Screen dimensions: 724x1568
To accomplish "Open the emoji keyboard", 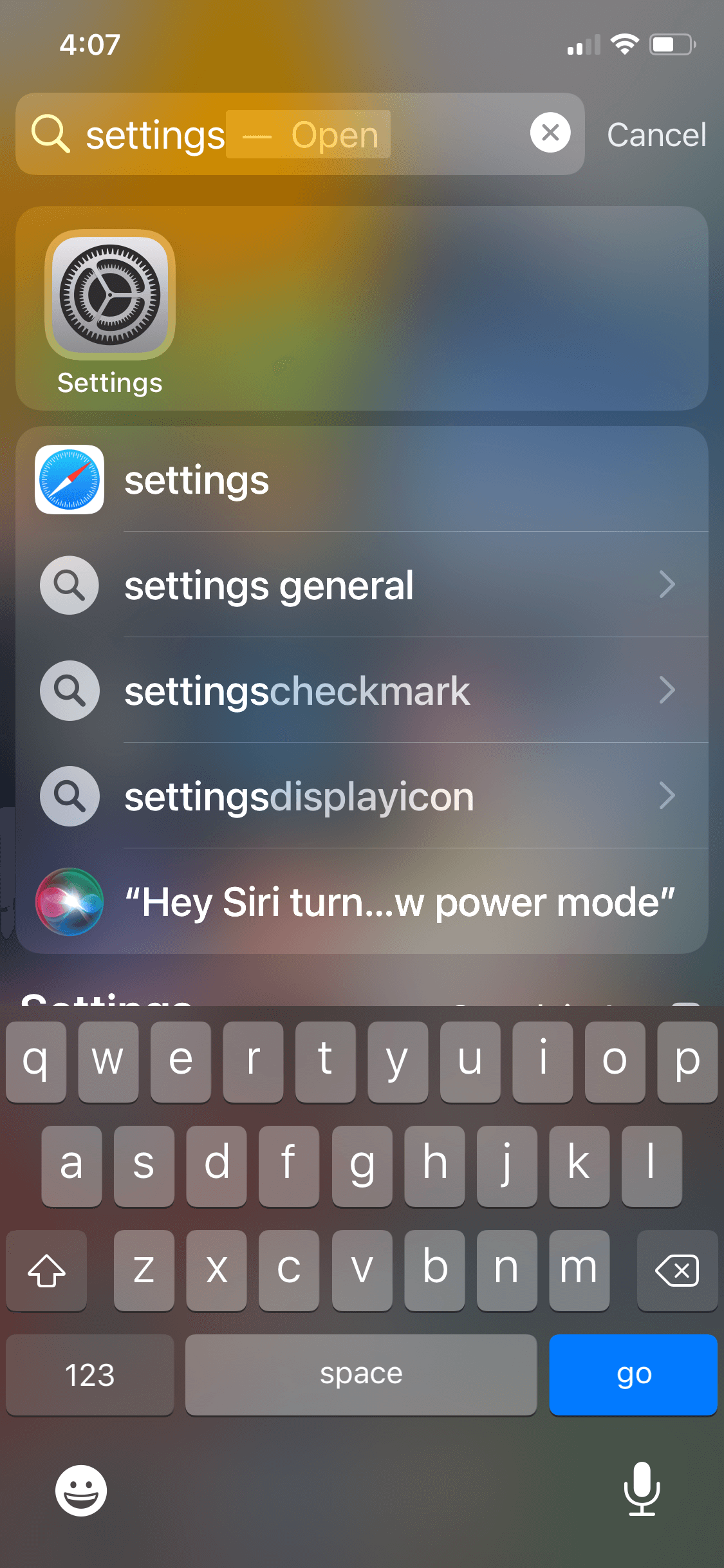I will (x=81, y=1490).
